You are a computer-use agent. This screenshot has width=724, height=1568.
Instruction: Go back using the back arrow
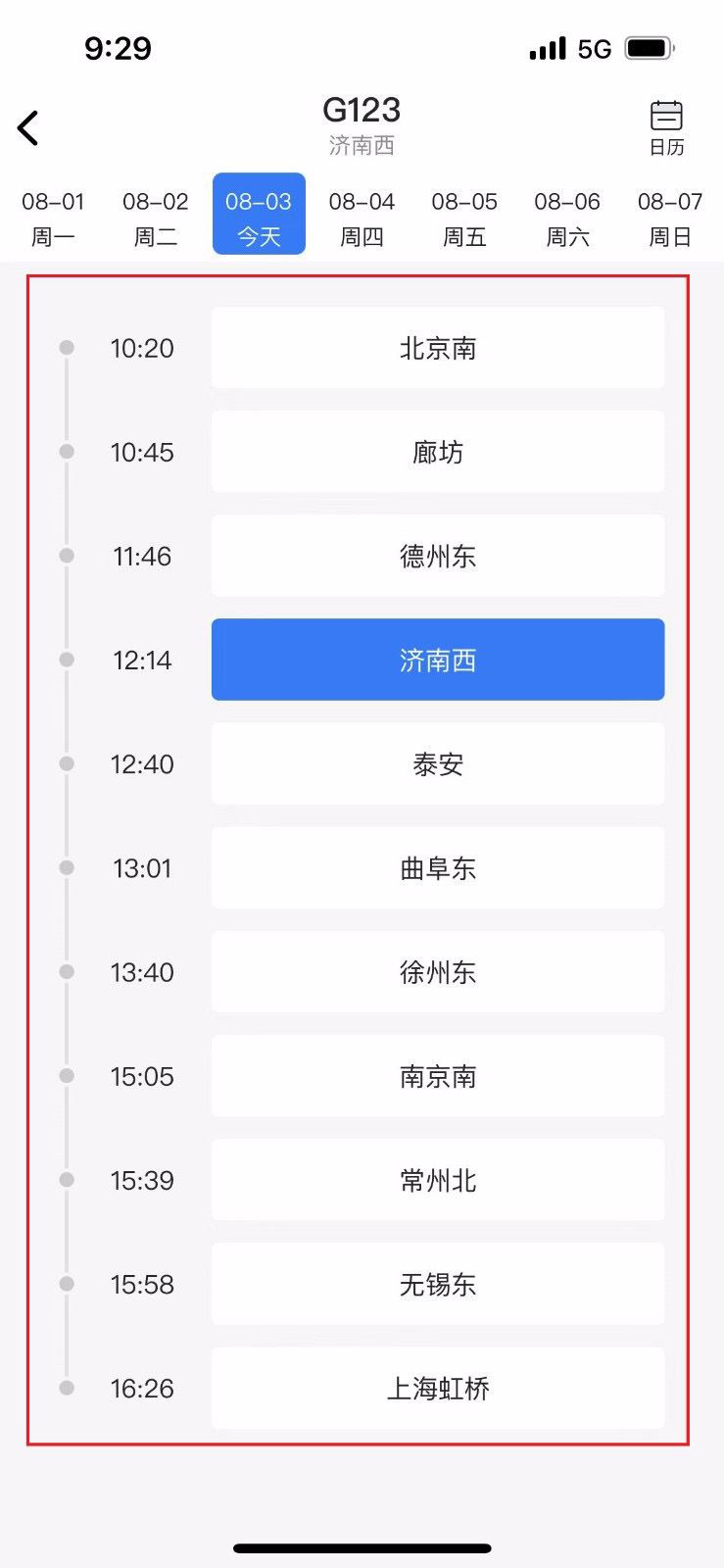(x=28, y=127)
